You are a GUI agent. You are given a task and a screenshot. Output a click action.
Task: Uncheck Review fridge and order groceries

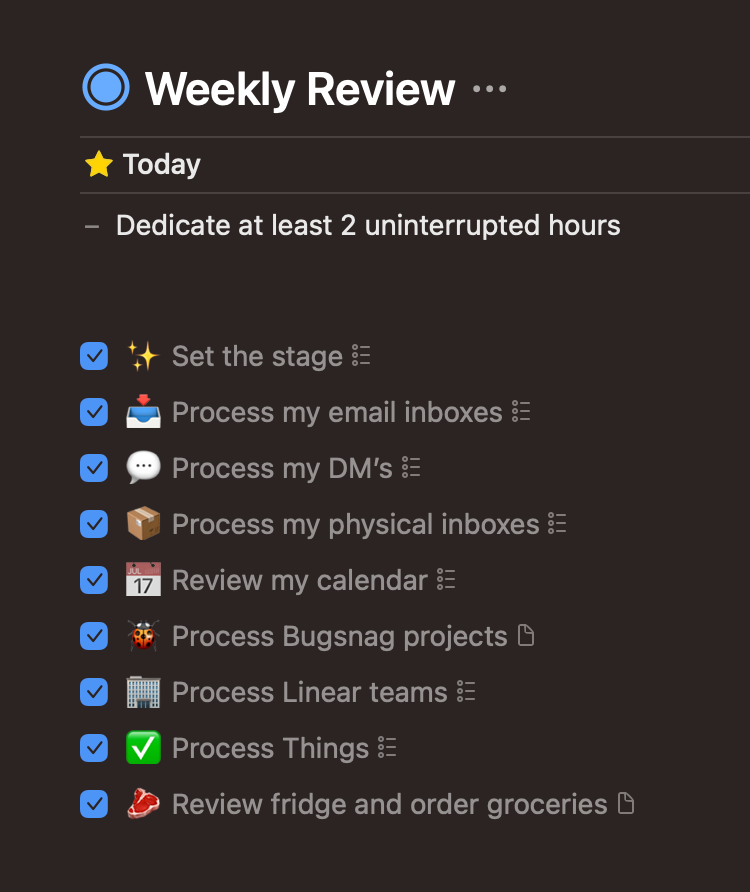pyautogui.click(x=94, y=804)
